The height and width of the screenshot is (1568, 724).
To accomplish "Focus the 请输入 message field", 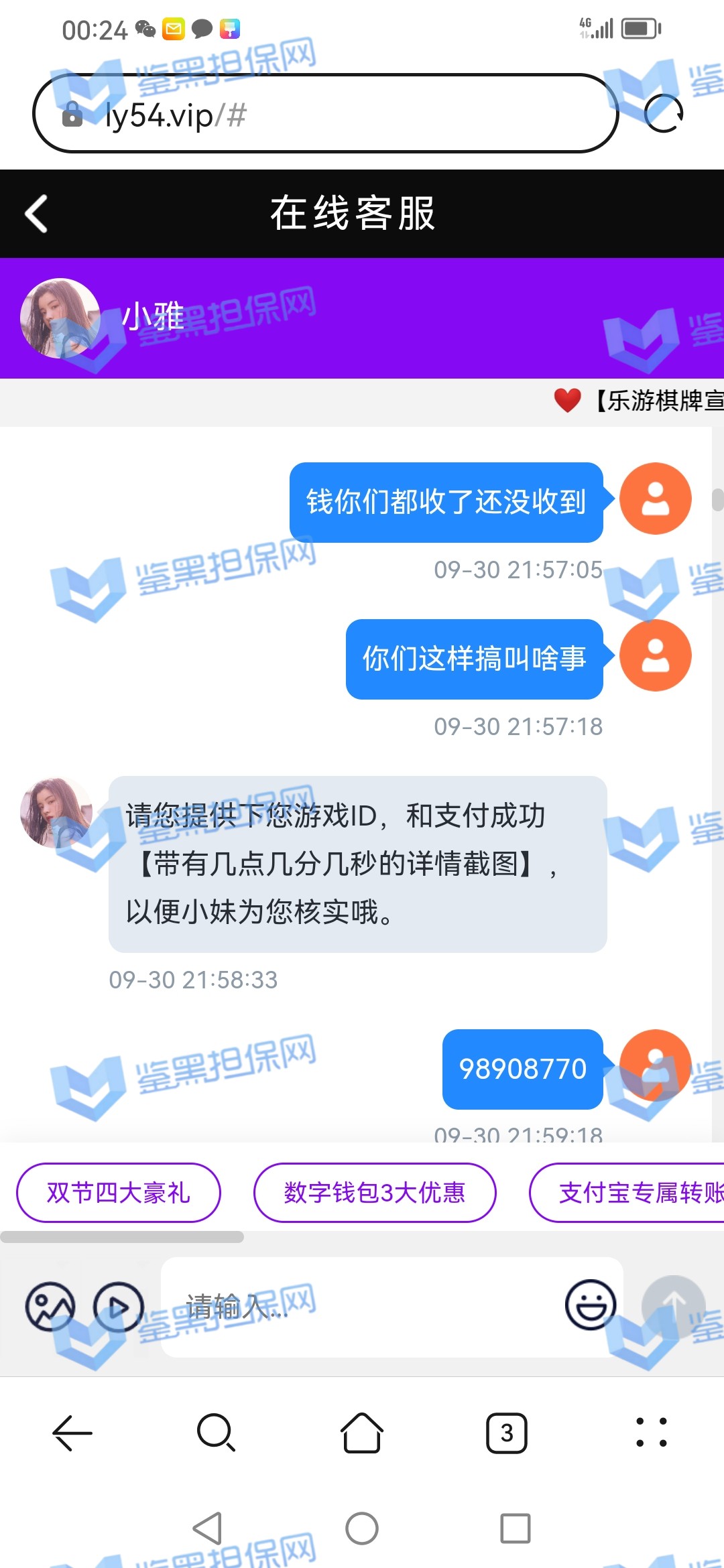I will pyautogui.click(x=362, y=1307).
